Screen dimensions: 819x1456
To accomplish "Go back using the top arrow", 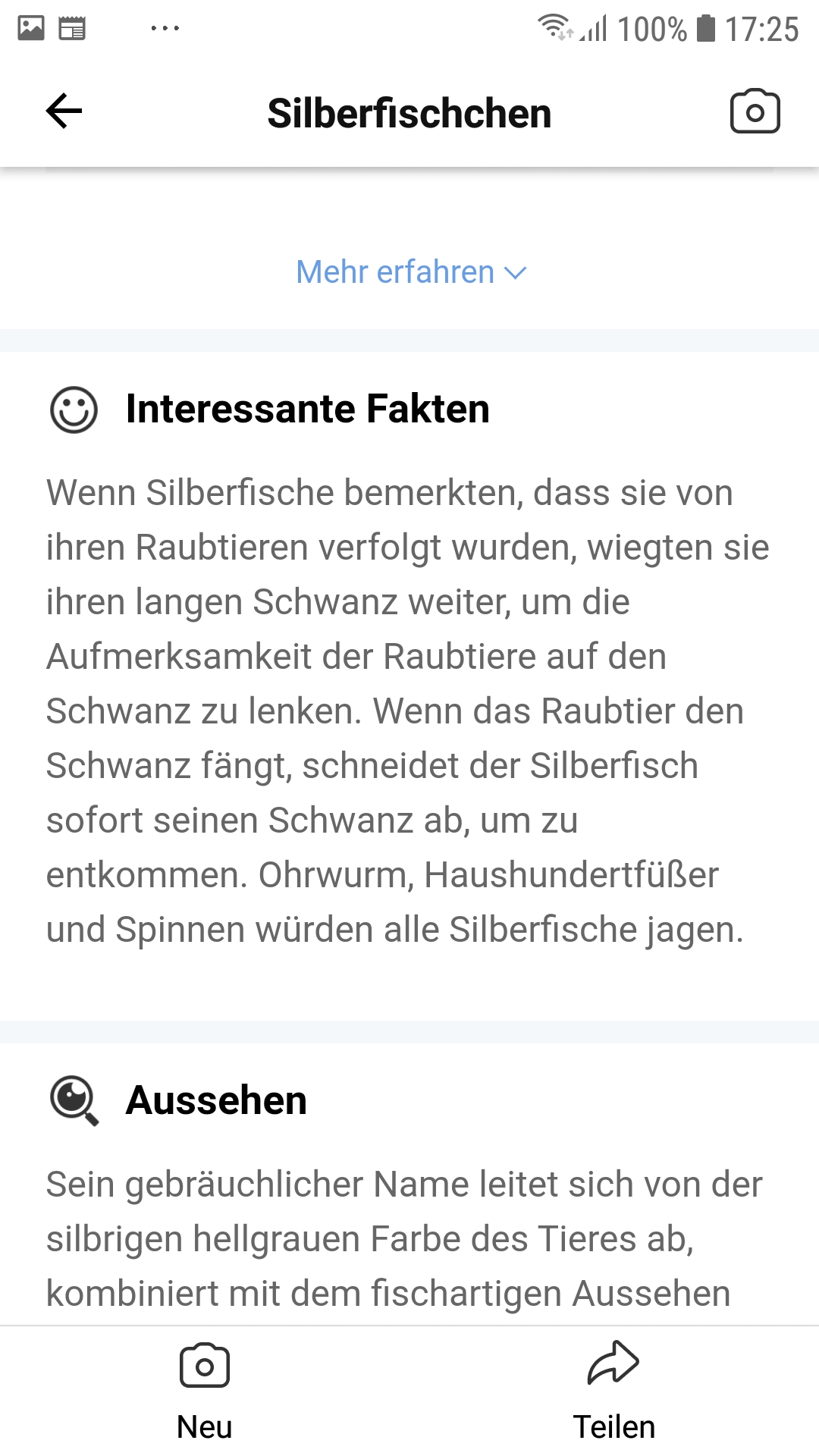I will pyautogui.click(x=64, y=112).
